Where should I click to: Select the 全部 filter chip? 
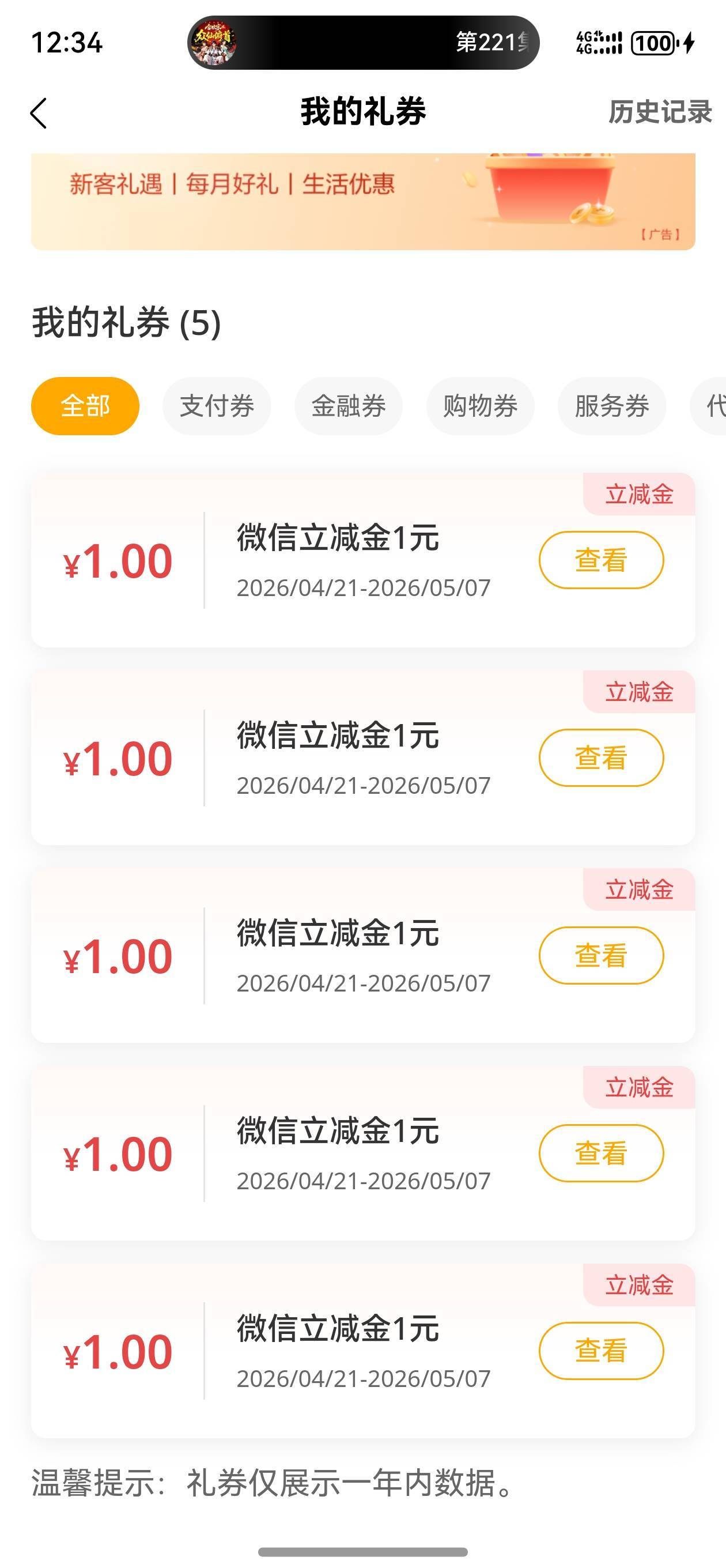[x=85, y=406]
